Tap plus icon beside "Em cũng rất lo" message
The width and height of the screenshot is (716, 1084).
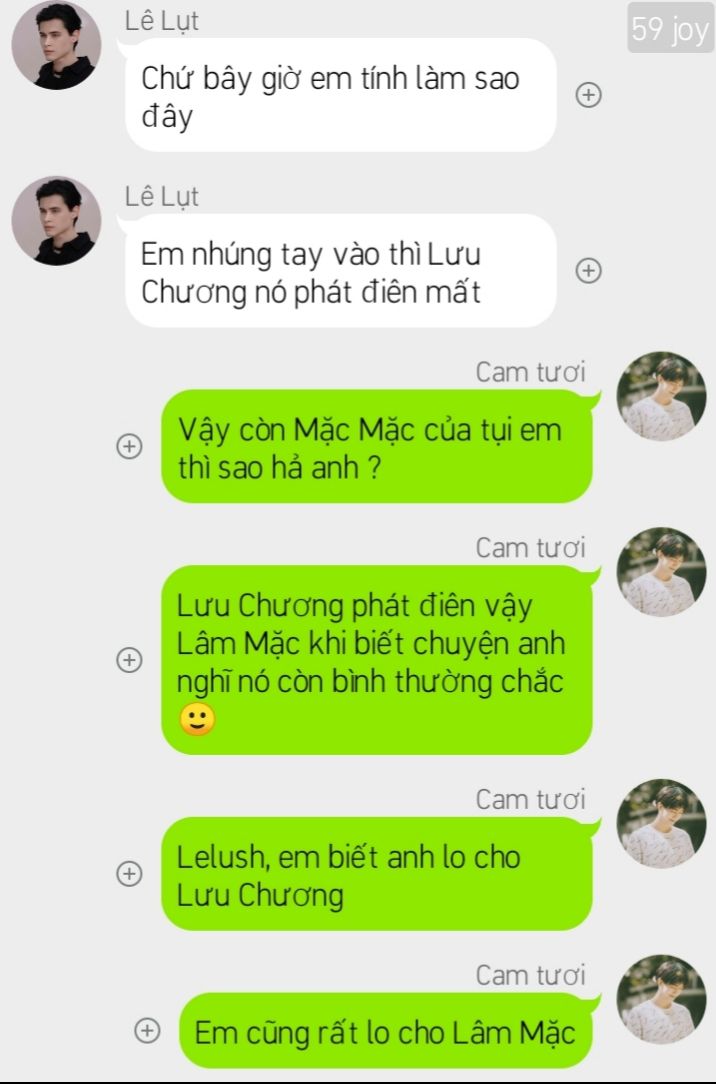pos(147,1030)
